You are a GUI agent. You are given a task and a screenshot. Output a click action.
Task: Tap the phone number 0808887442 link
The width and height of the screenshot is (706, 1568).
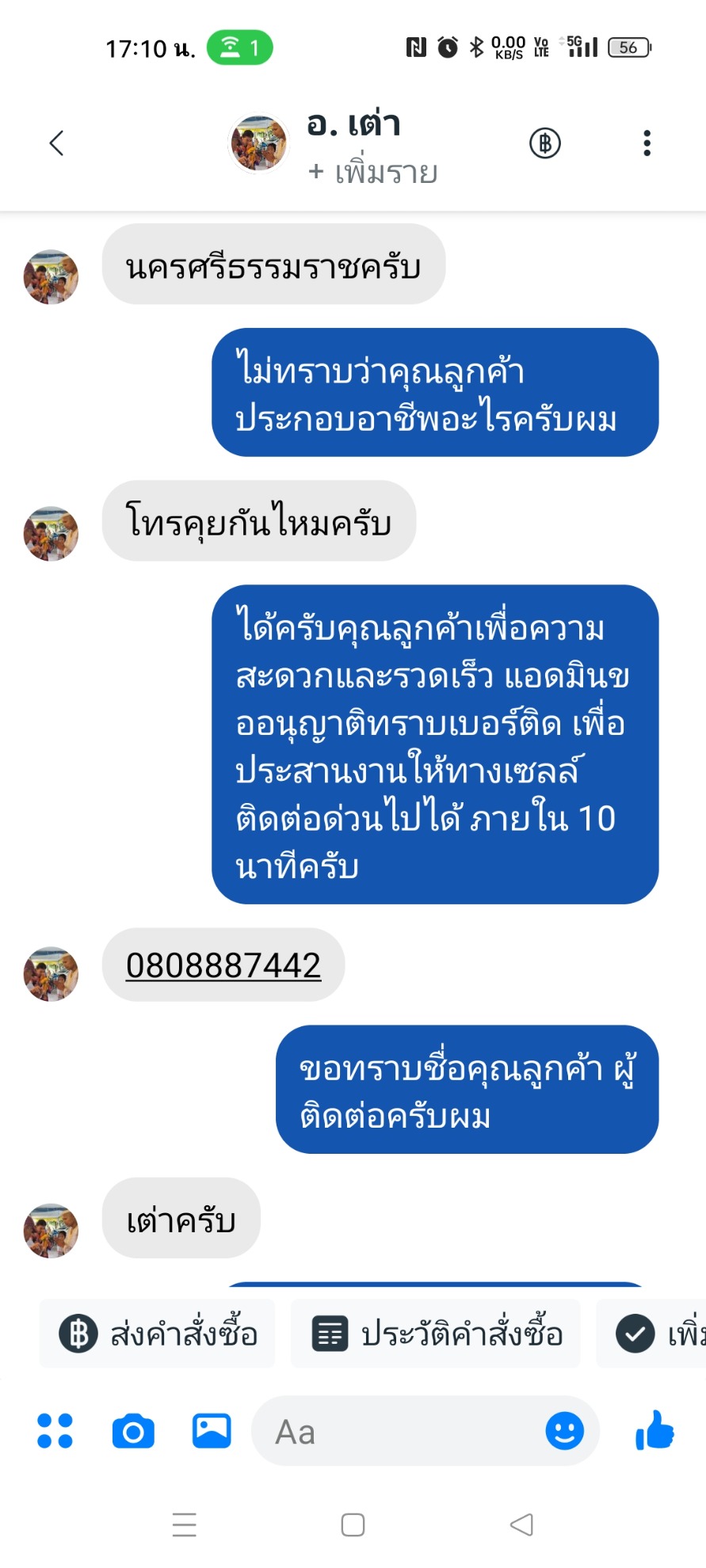pos(223,965)
